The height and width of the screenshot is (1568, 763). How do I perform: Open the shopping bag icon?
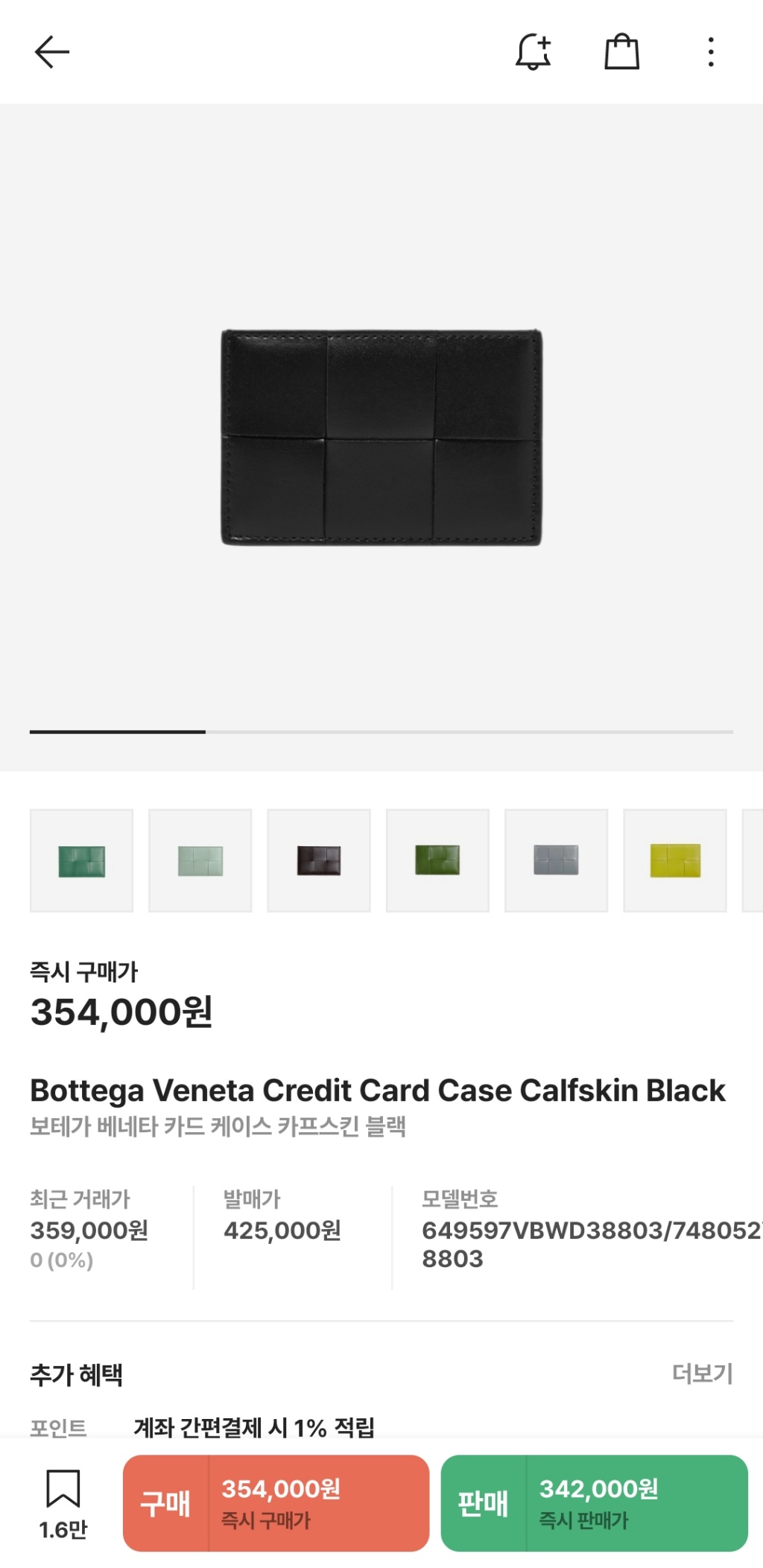[x=621, y=52]
